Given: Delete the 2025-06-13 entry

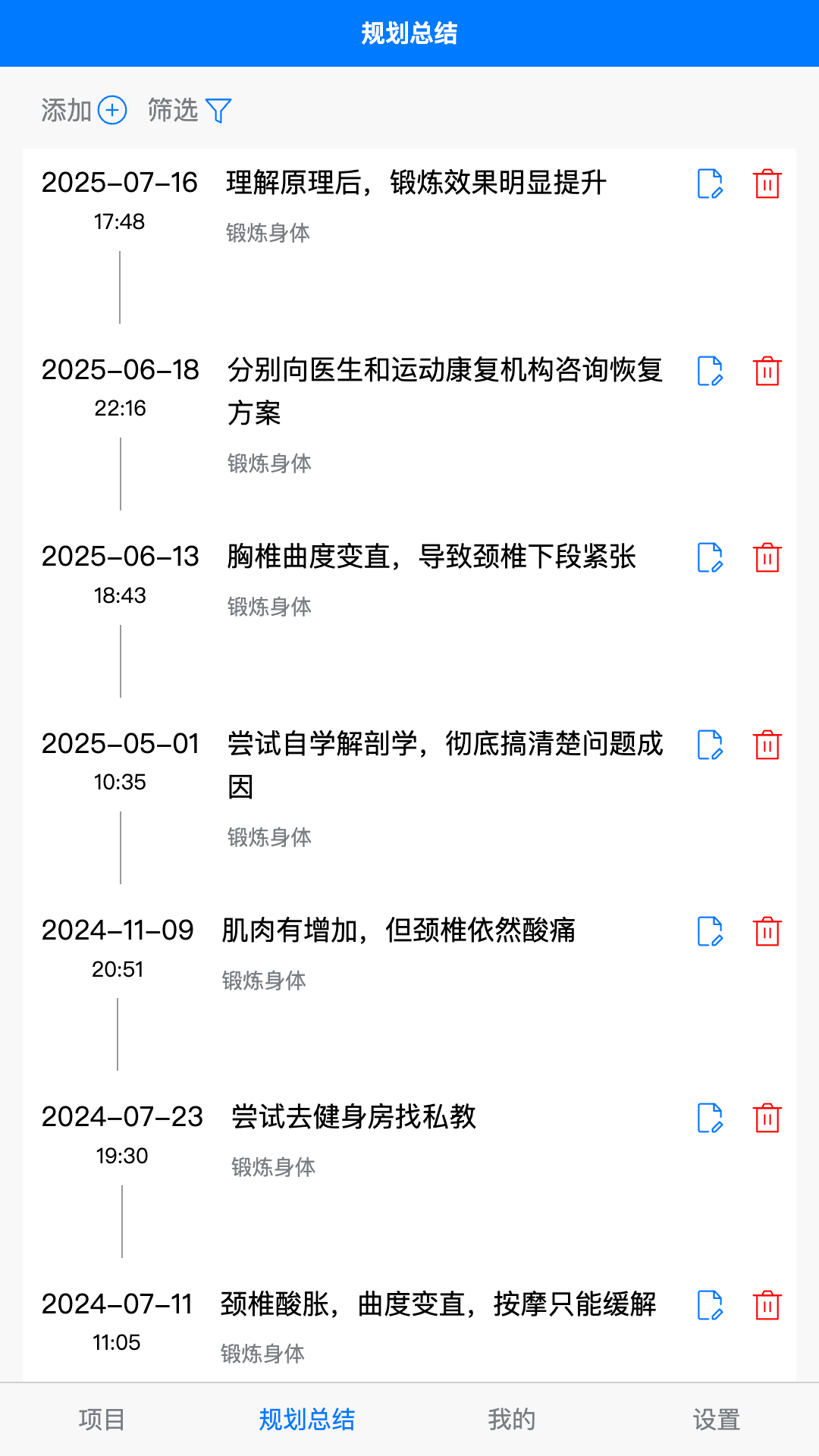Looking at the screenshot, I should (768, 559).
